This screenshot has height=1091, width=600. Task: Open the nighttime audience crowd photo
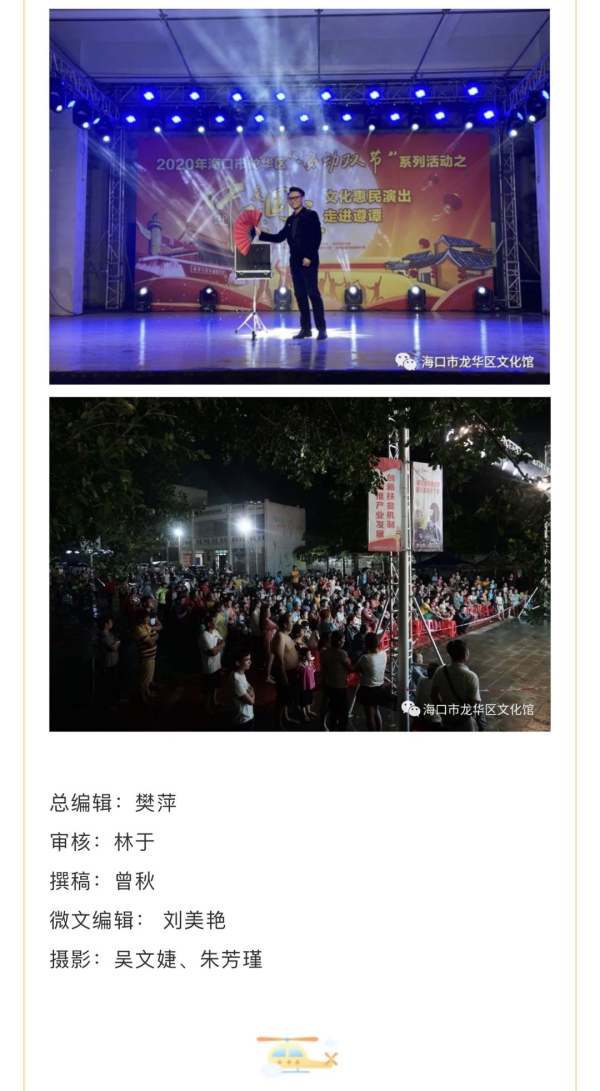299,564
